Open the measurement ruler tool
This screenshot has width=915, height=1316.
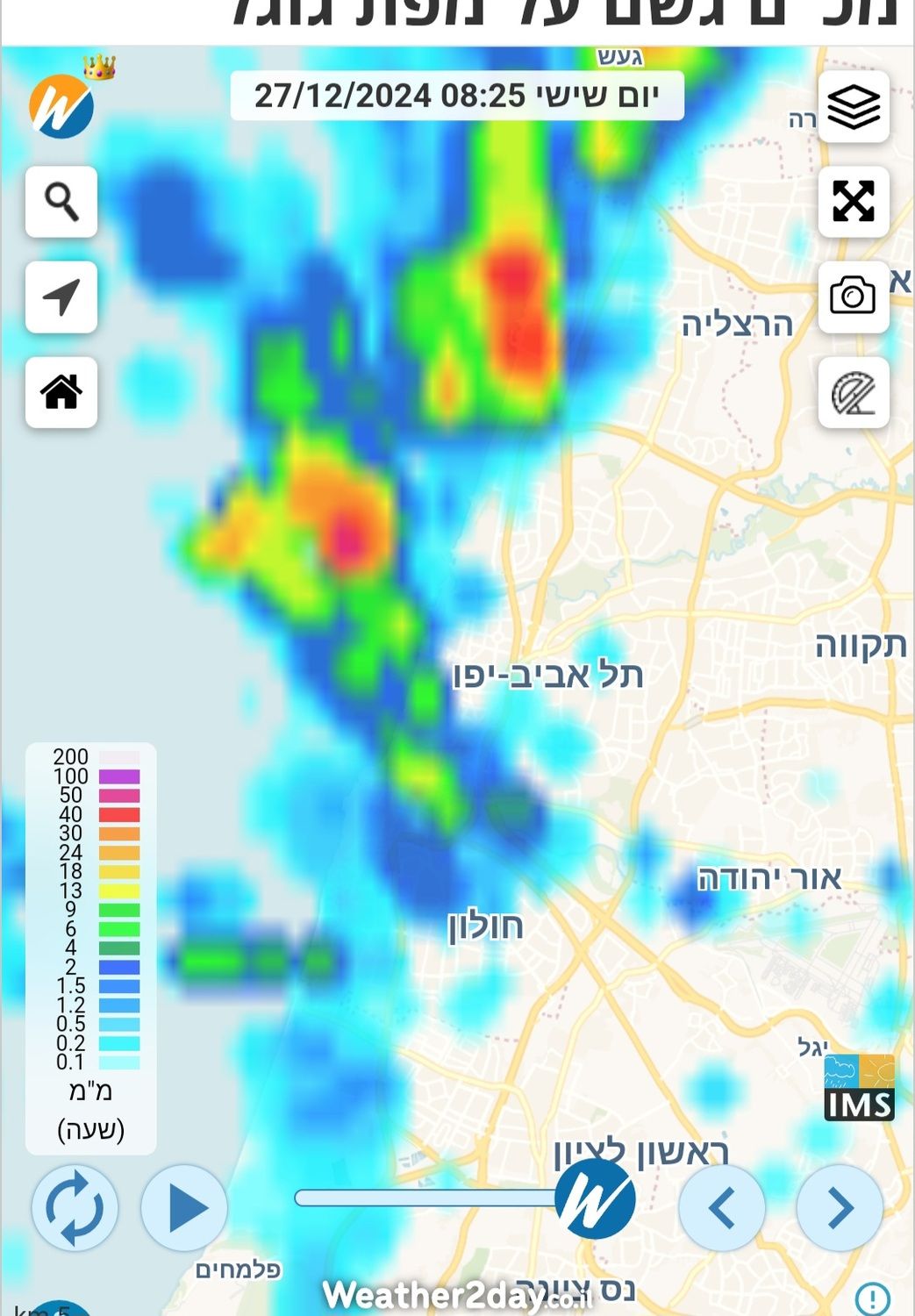854,392
